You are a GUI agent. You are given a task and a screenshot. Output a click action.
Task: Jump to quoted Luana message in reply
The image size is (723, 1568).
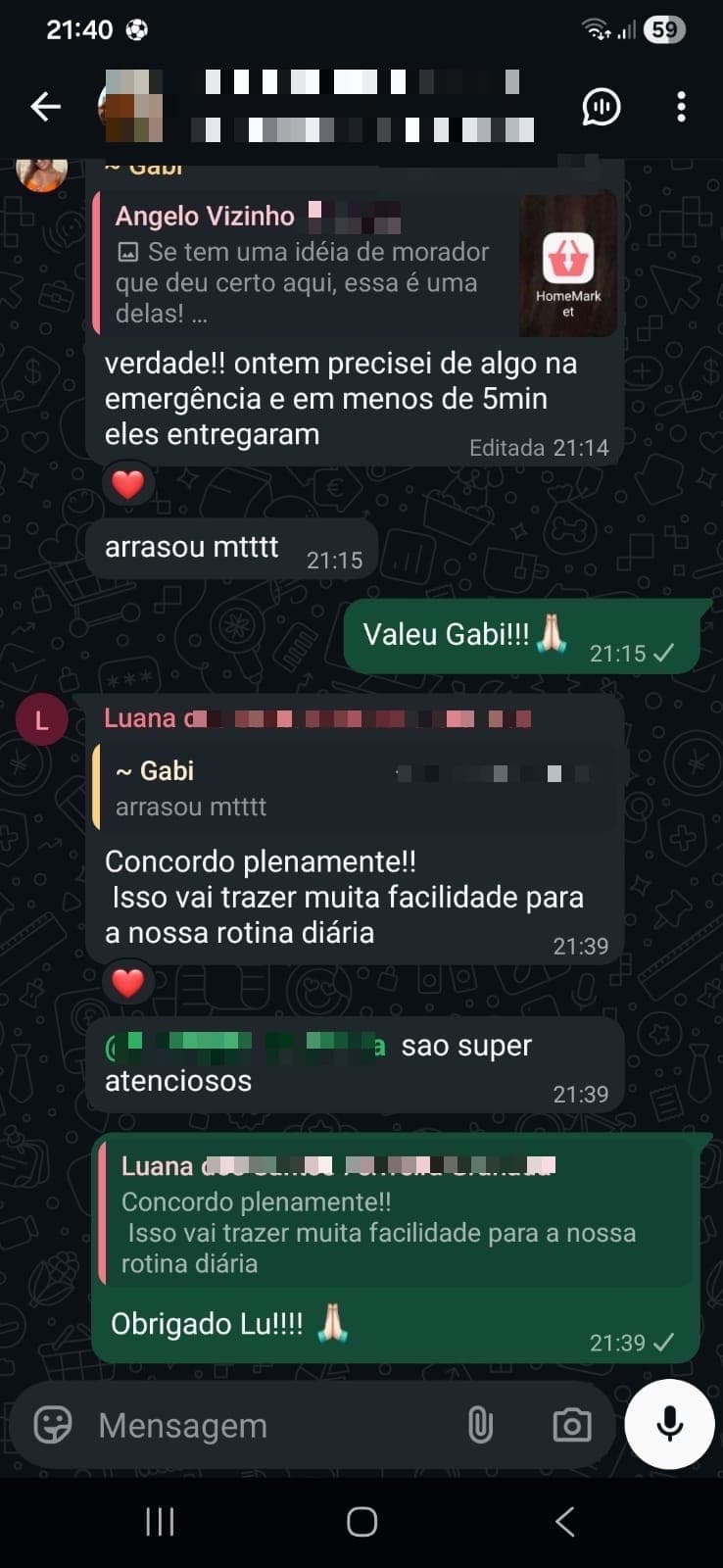click(x=397, y=1215)
